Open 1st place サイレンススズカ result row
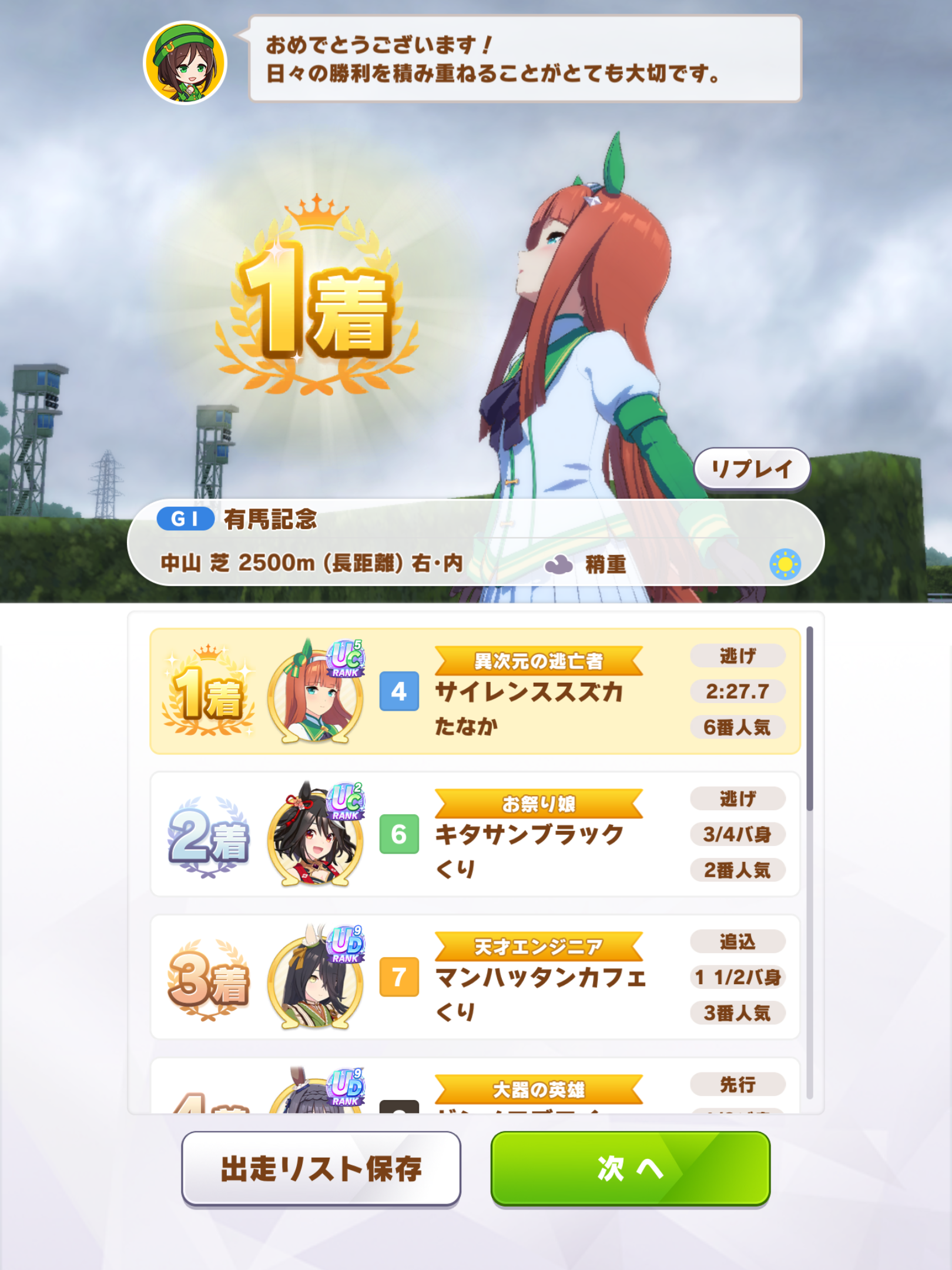 coord(475,691)
